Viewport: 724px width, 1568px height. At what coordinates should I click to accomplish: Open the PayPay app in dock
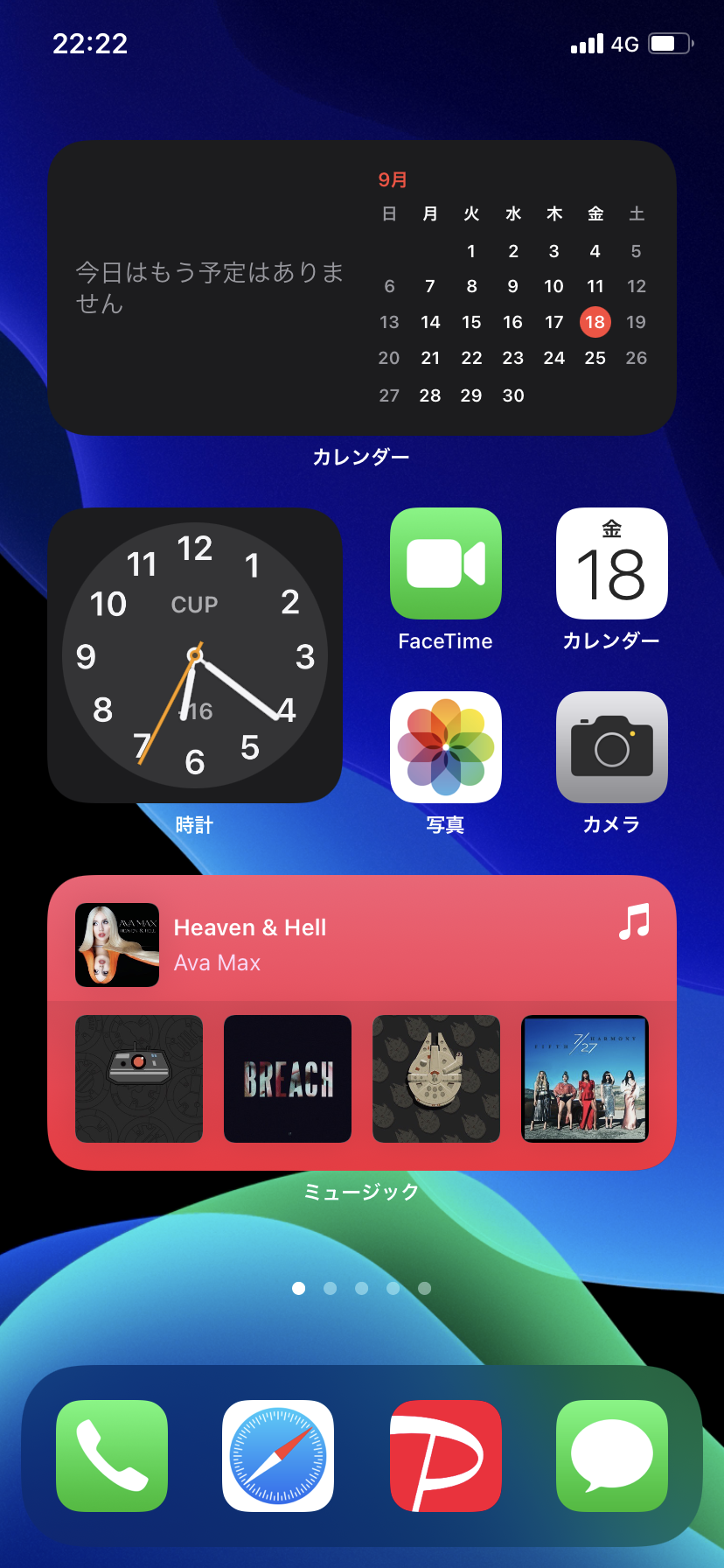[445, 1456]
